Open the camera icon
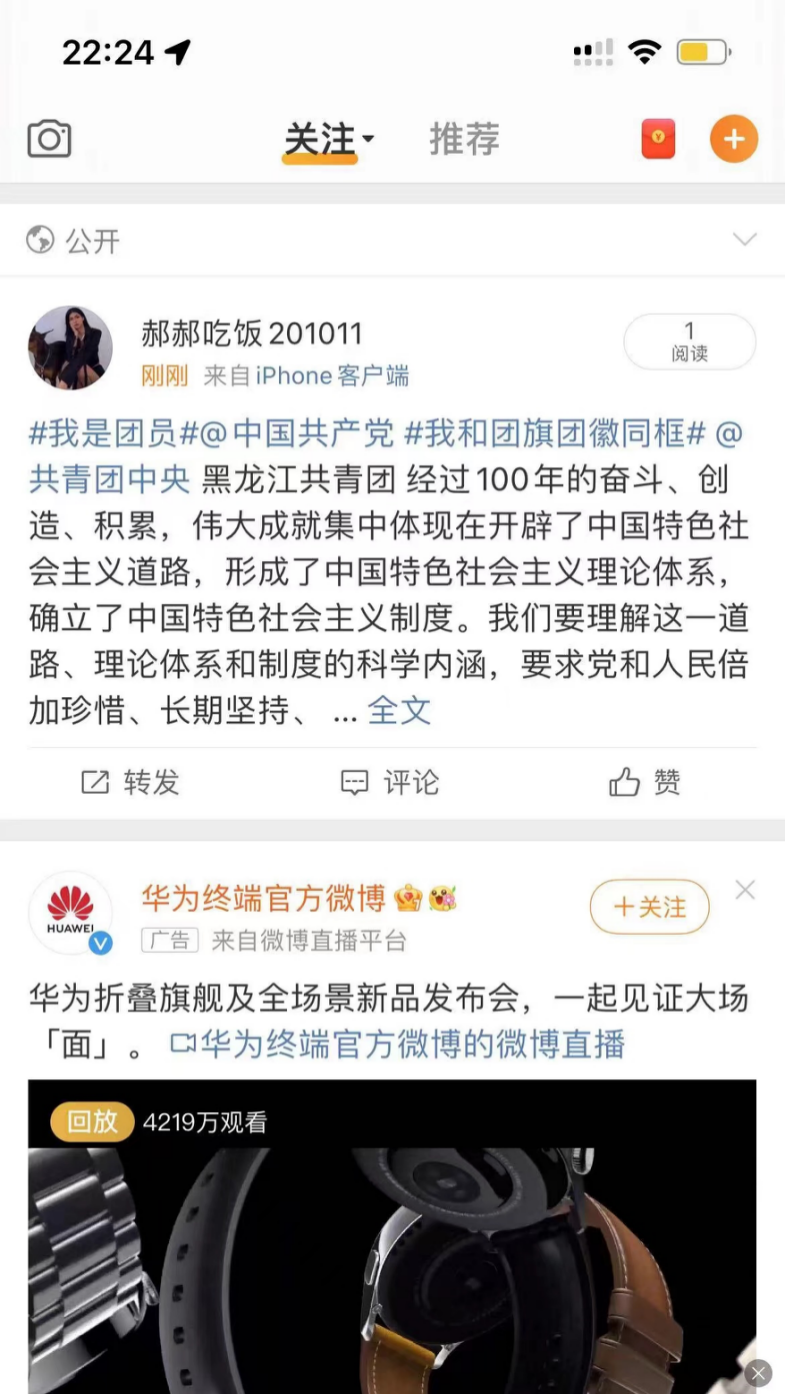The width and height of the screenshot is (785, 1395). click(49, 138)
